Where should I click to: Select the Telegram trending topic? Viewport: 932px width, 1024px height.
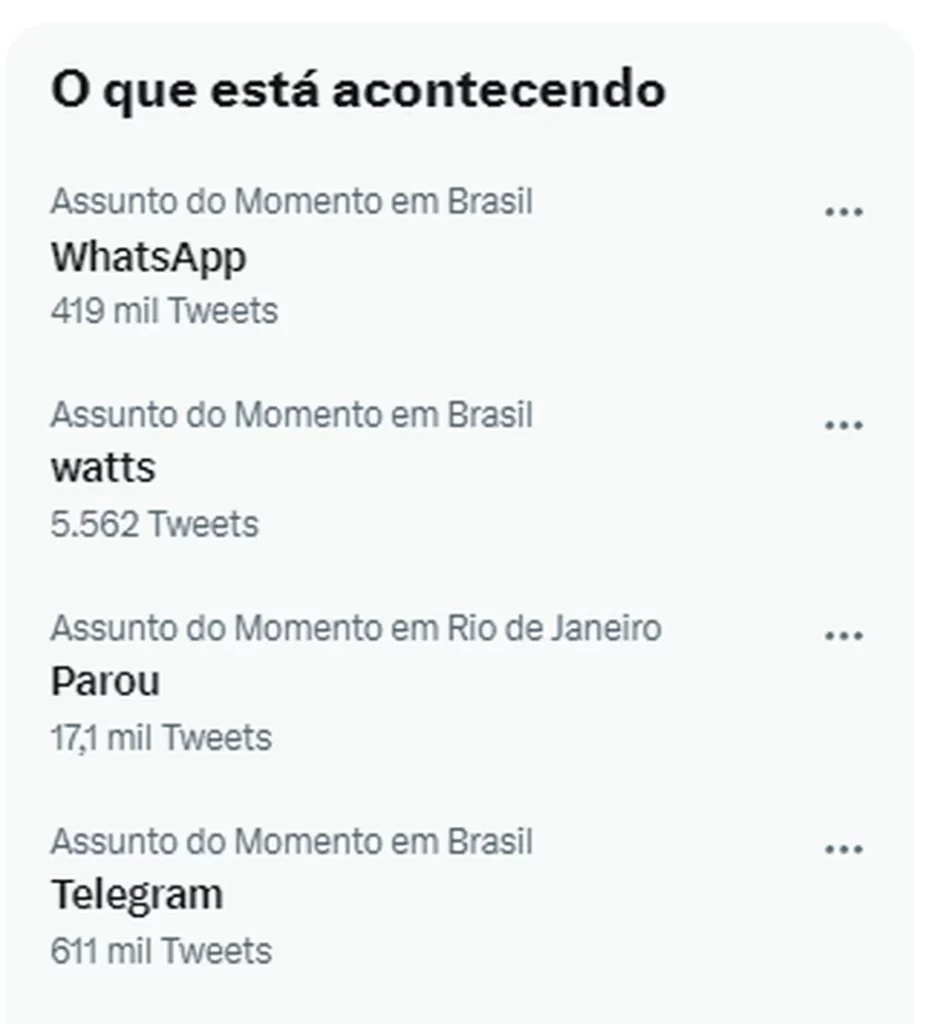tap(137, 894)
